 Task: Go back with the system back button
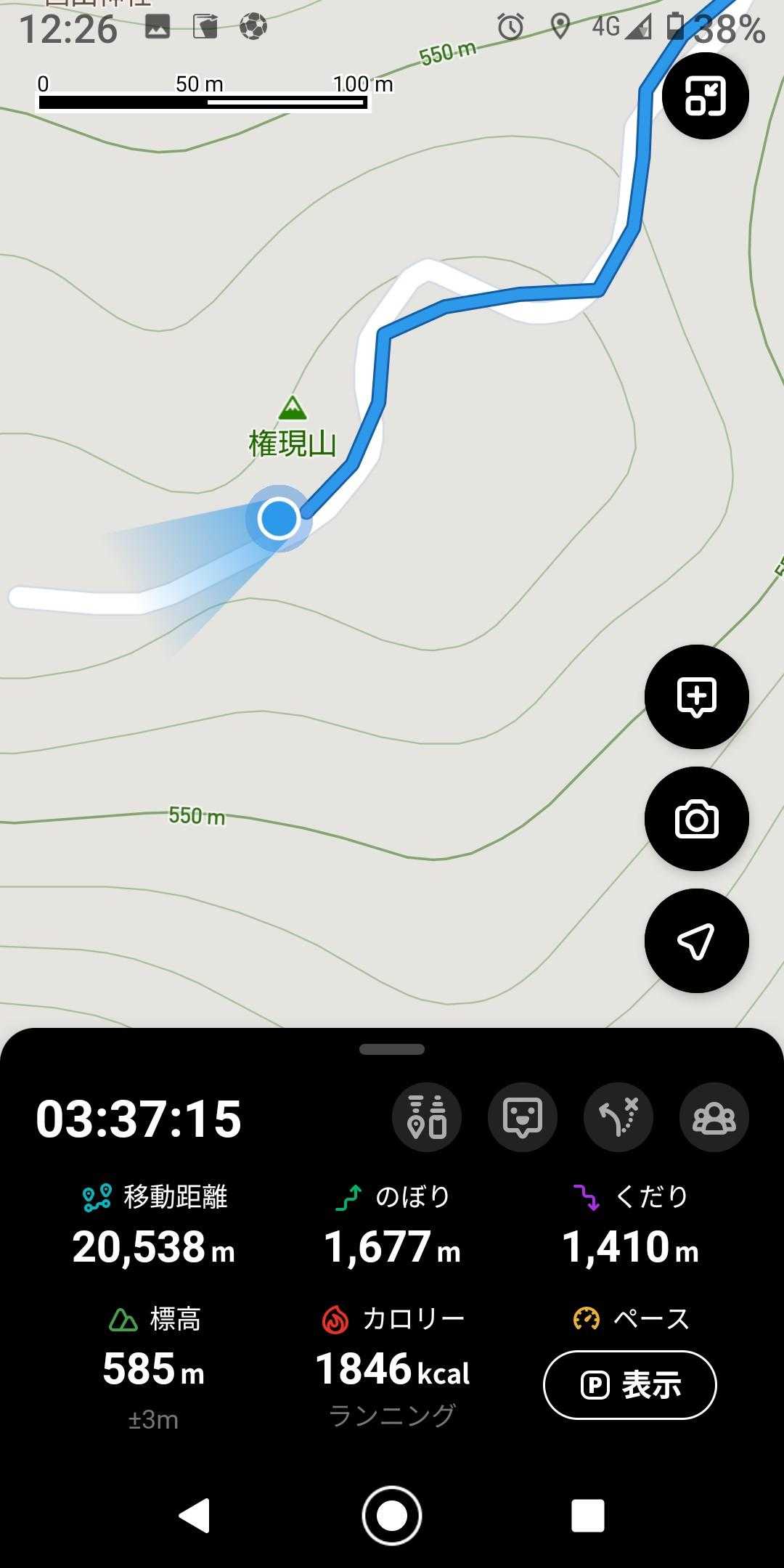pyautogui.click(x=195, y=1516)
